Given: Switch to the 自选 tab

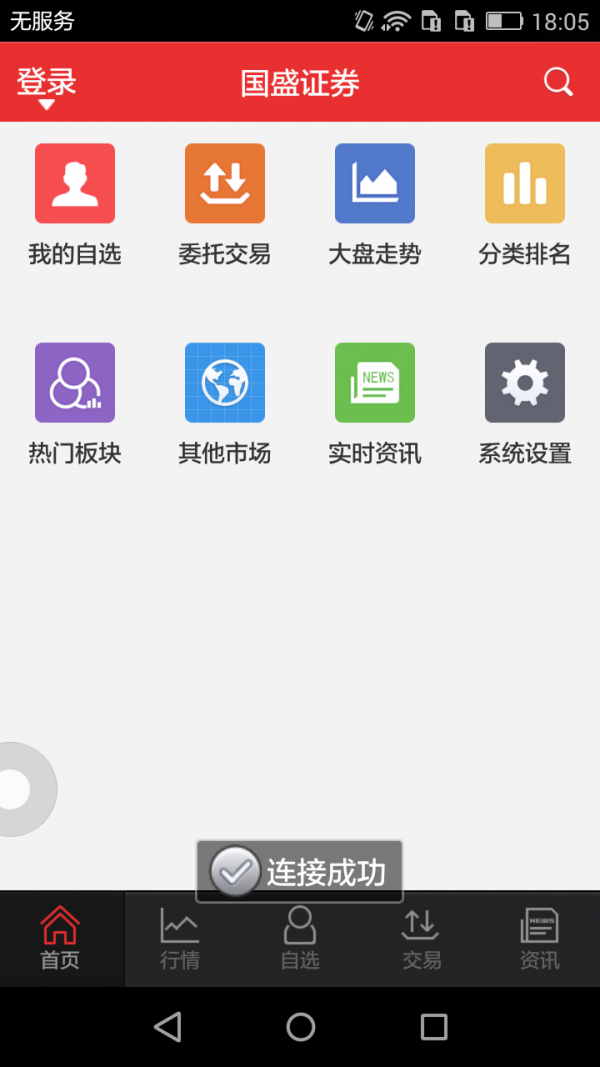Looking at the screenshot, I should coord(300,939).
